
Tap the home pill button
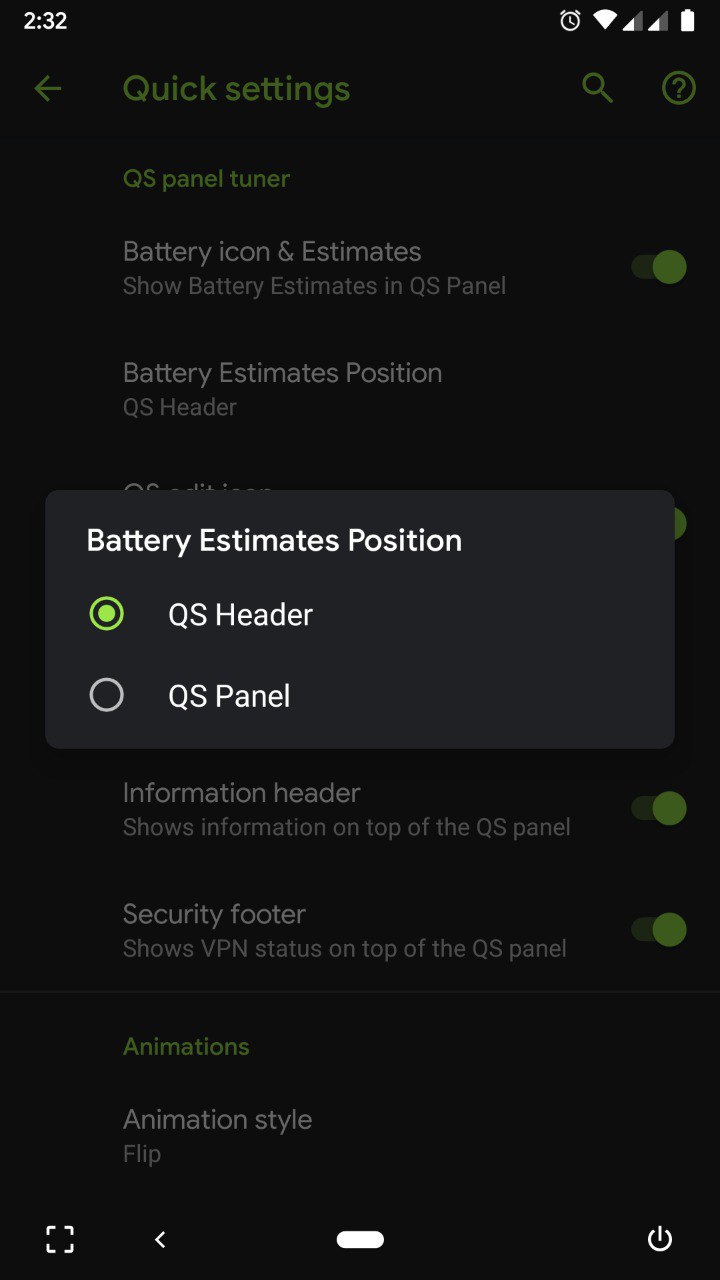360,1240
